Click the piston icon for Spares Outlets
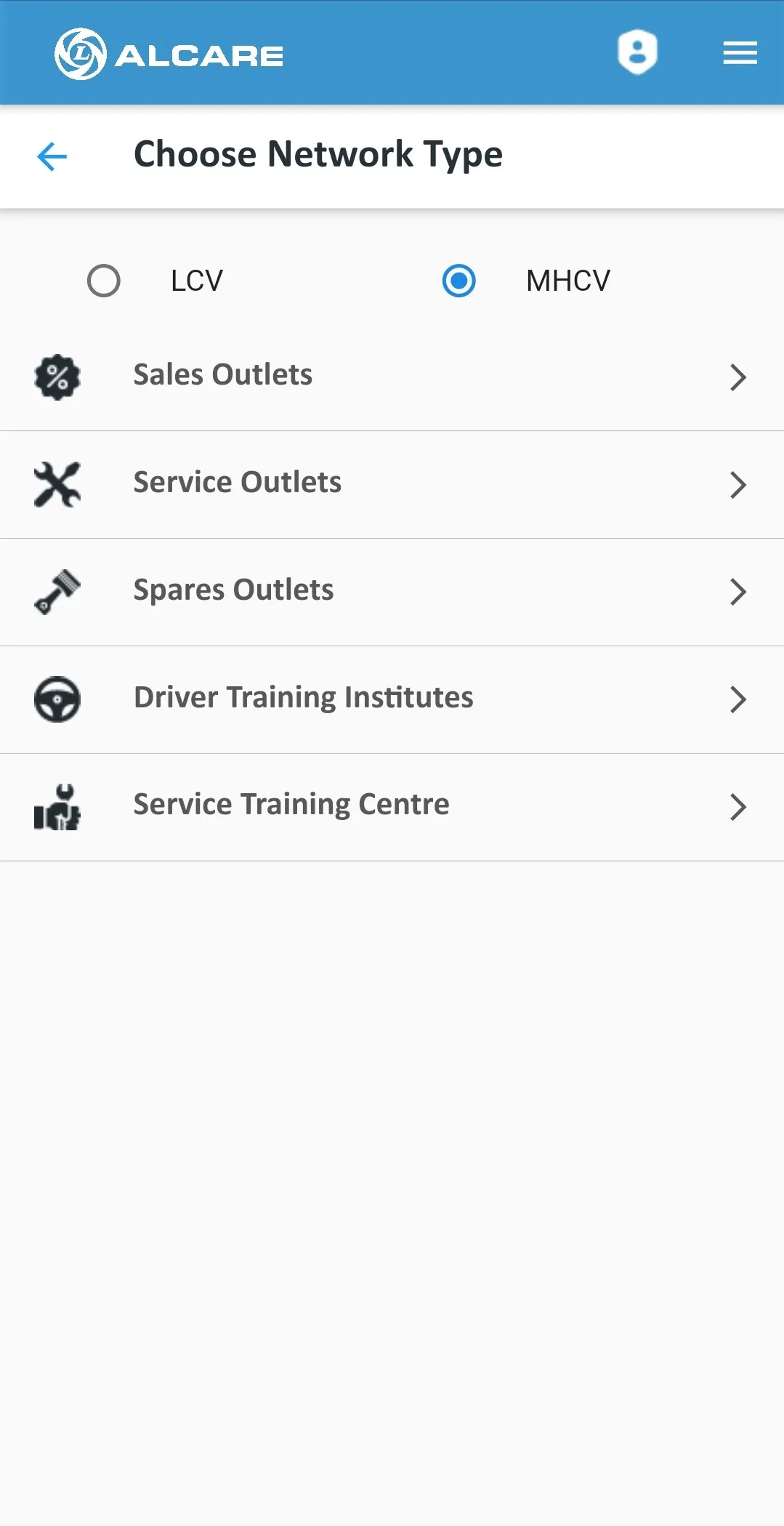Image resolution: width=784 pixels, height=1526 pixels. pyautogui.click(x=57, y=591)
